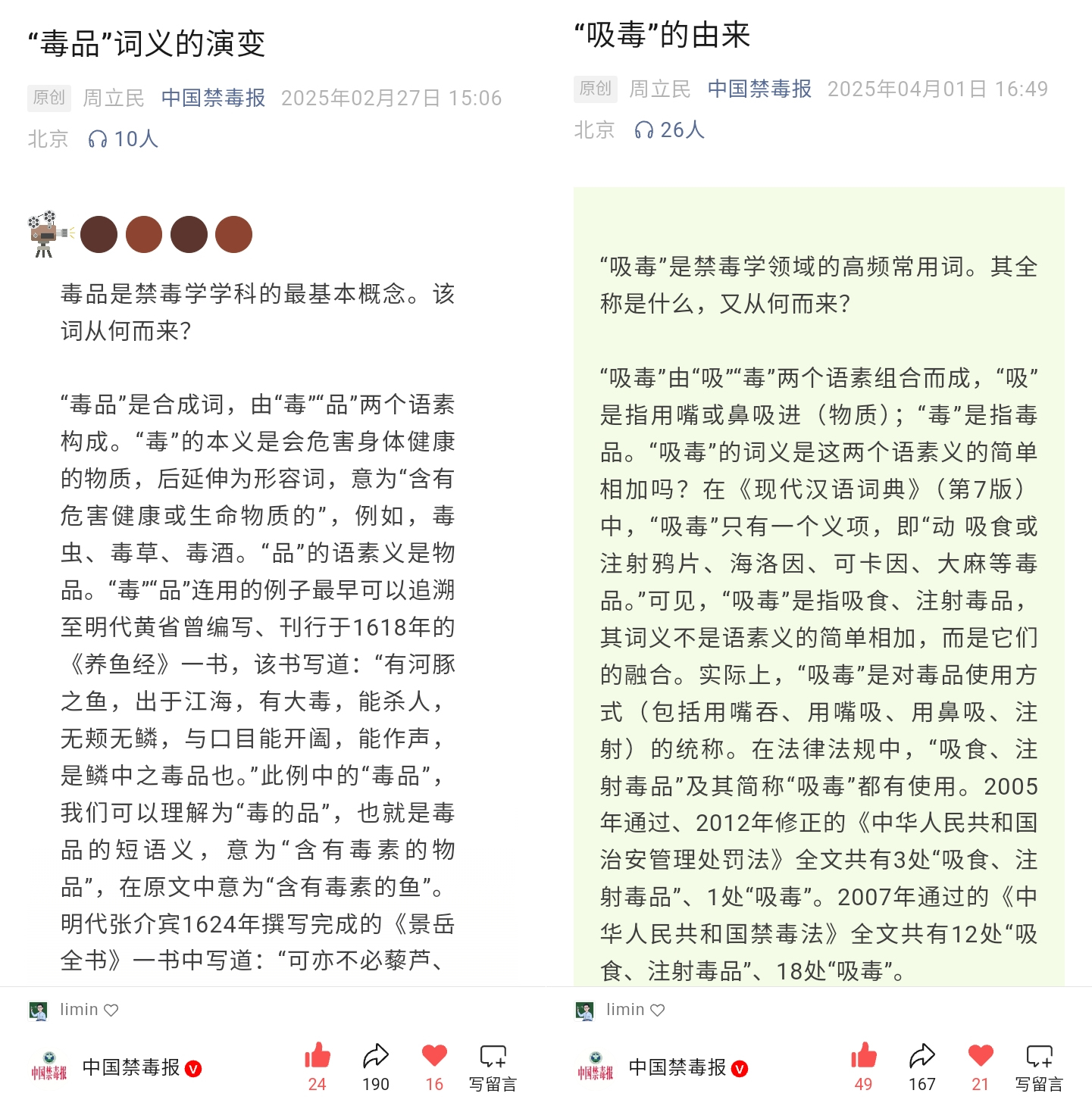Open 中国禁毒报 account beside the 24 likes
The height and width of the screenshot is (1109, 1092).
[130, 1067]
